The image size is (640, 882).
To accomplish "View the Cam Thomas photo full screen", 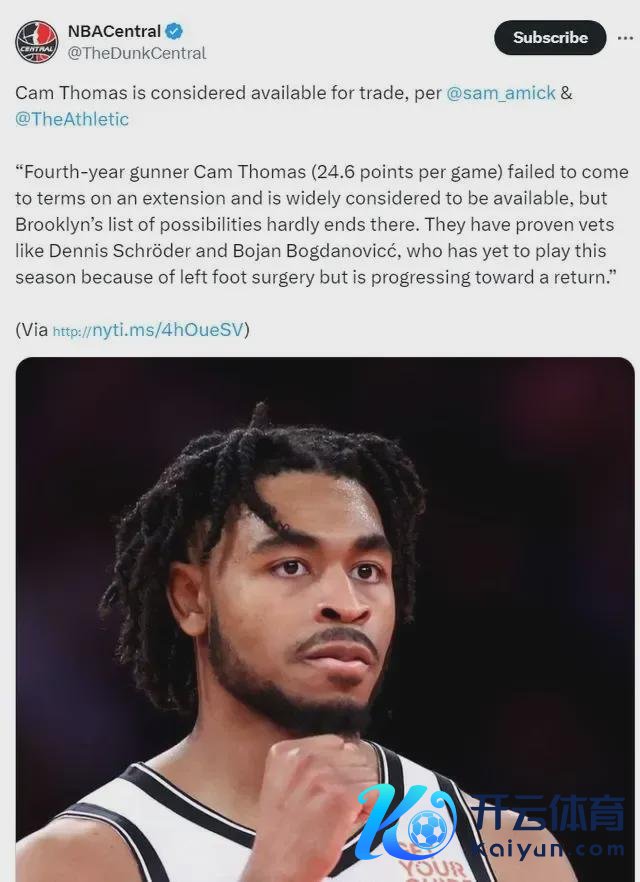I will 325,600.
